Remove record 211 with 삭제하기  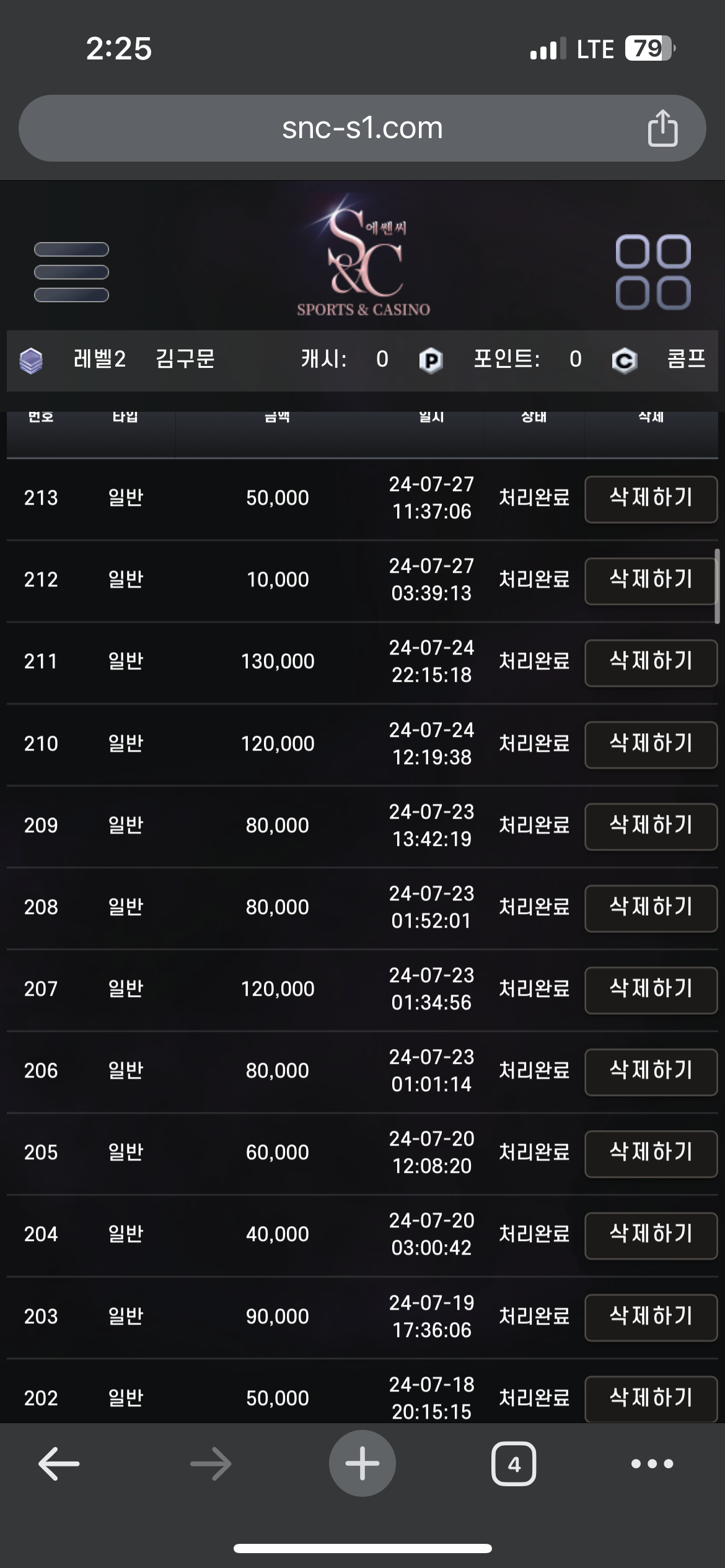pos(651,662)
